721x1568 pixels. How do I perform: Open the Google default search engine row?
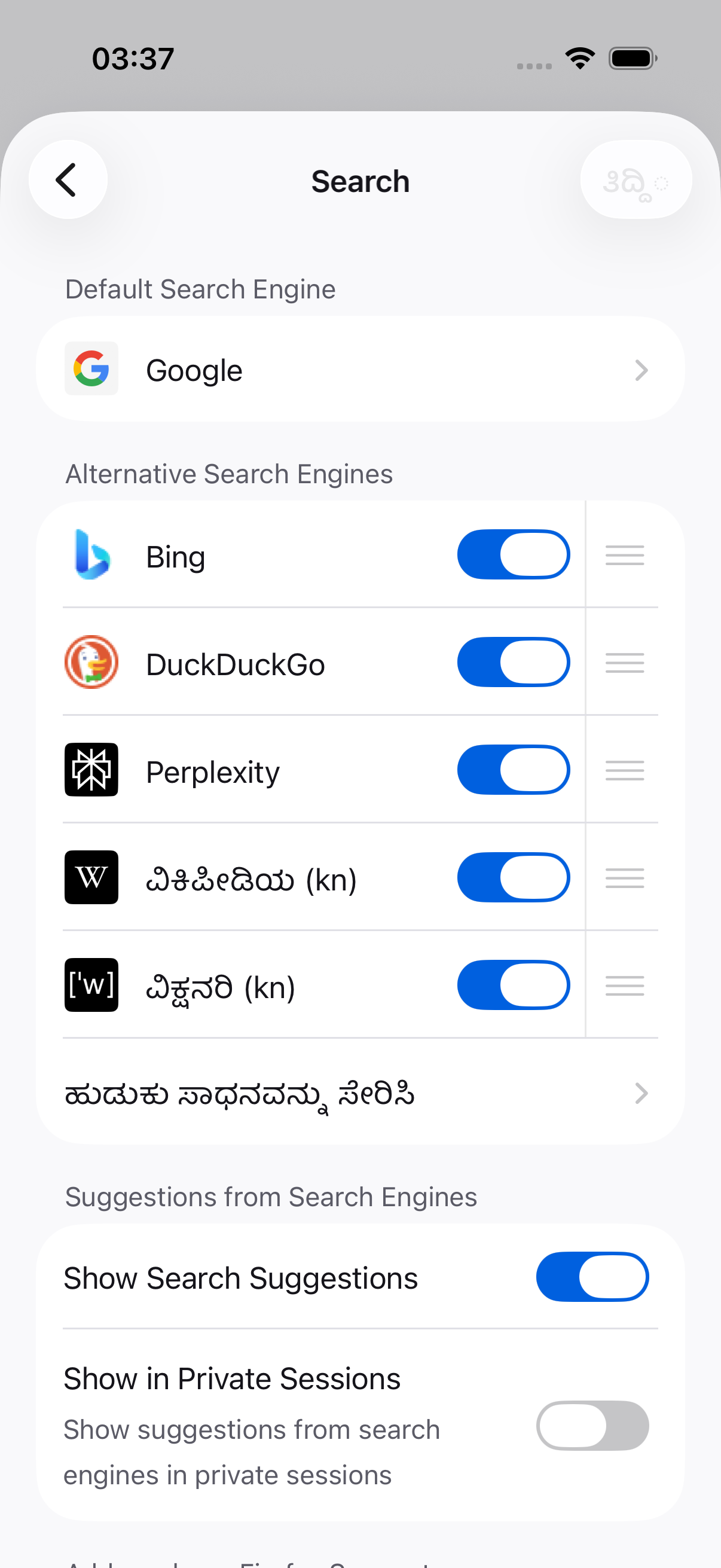point(360,369)
